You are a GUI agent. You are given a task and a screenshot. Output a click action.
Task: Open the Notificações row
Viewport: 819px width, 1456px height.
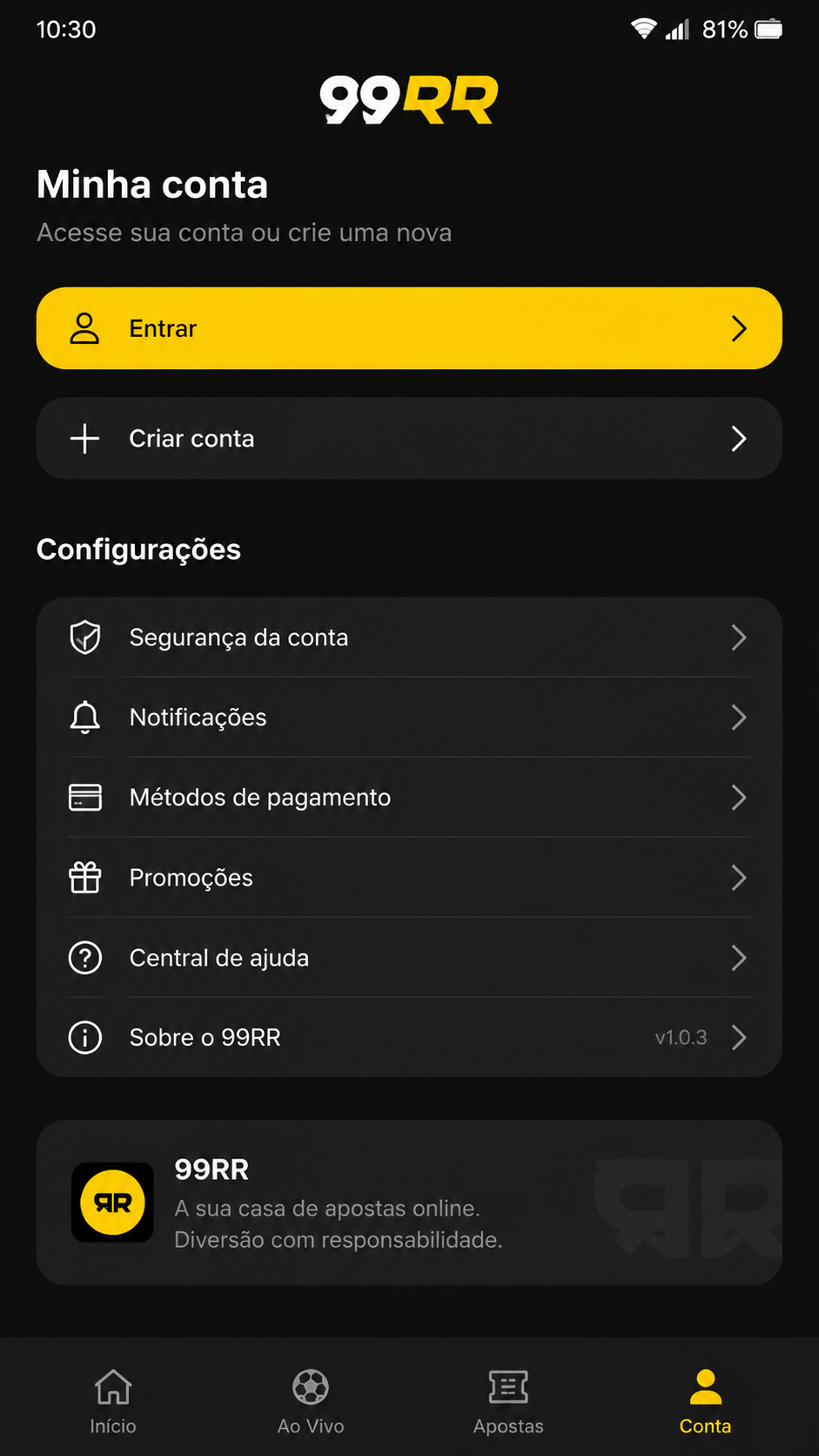(x=409, y=718)
